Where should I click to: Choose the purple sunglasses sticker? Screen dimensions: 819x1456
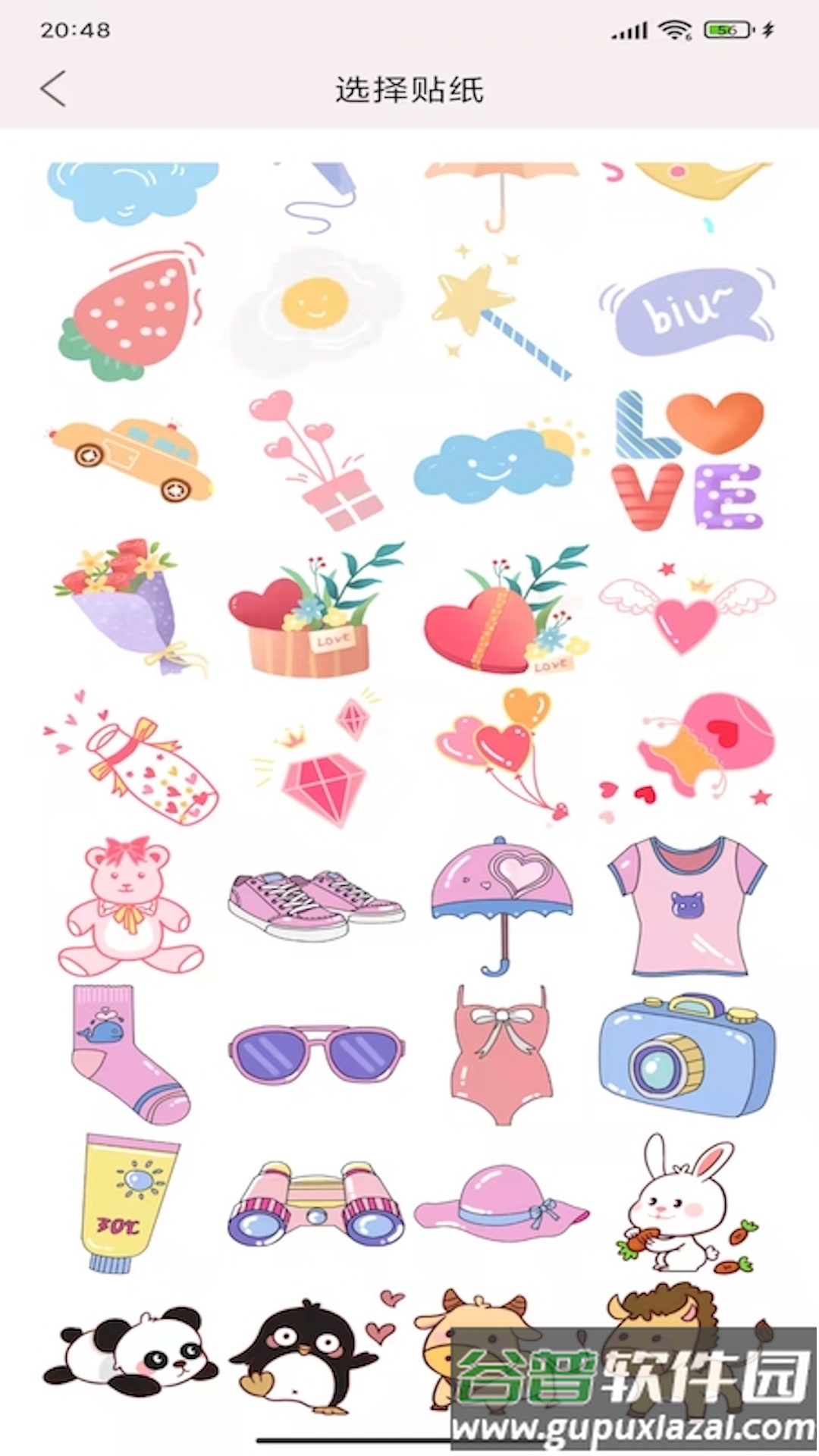pyautogui.click(x=315, y=1054)
